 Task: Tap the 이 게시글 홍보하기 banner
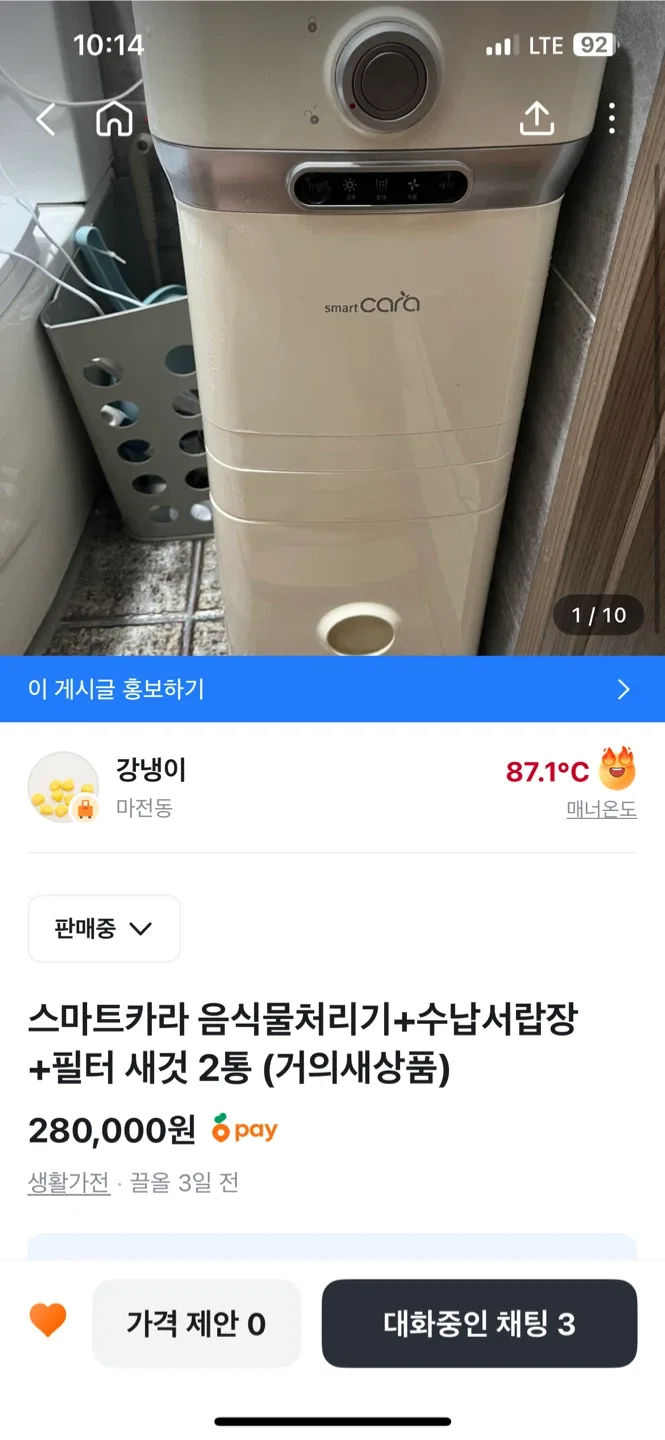(332, 689)
